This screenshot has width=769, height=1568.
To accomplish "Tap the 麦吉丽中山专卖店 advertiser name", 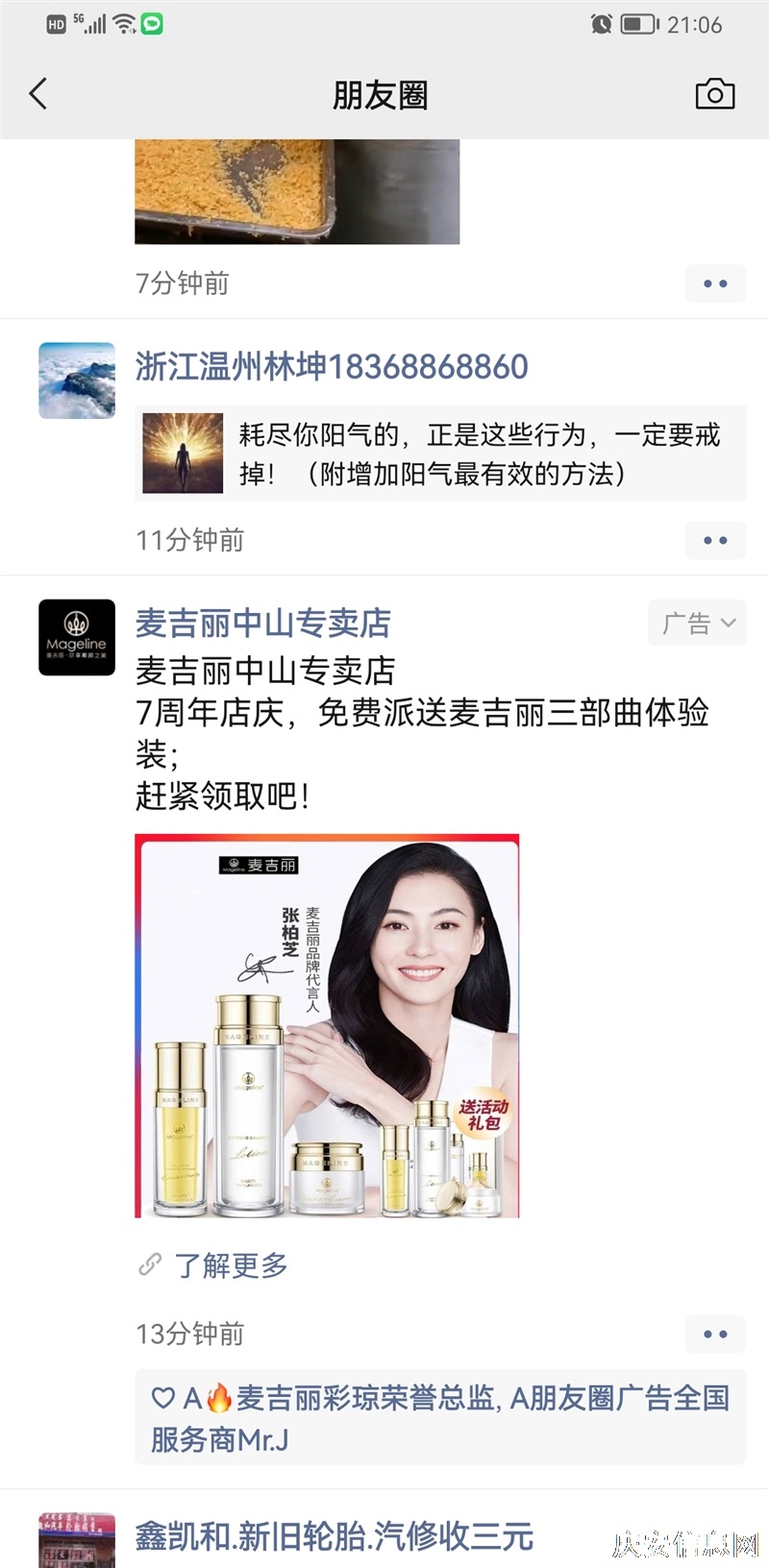I will [263, 624].
